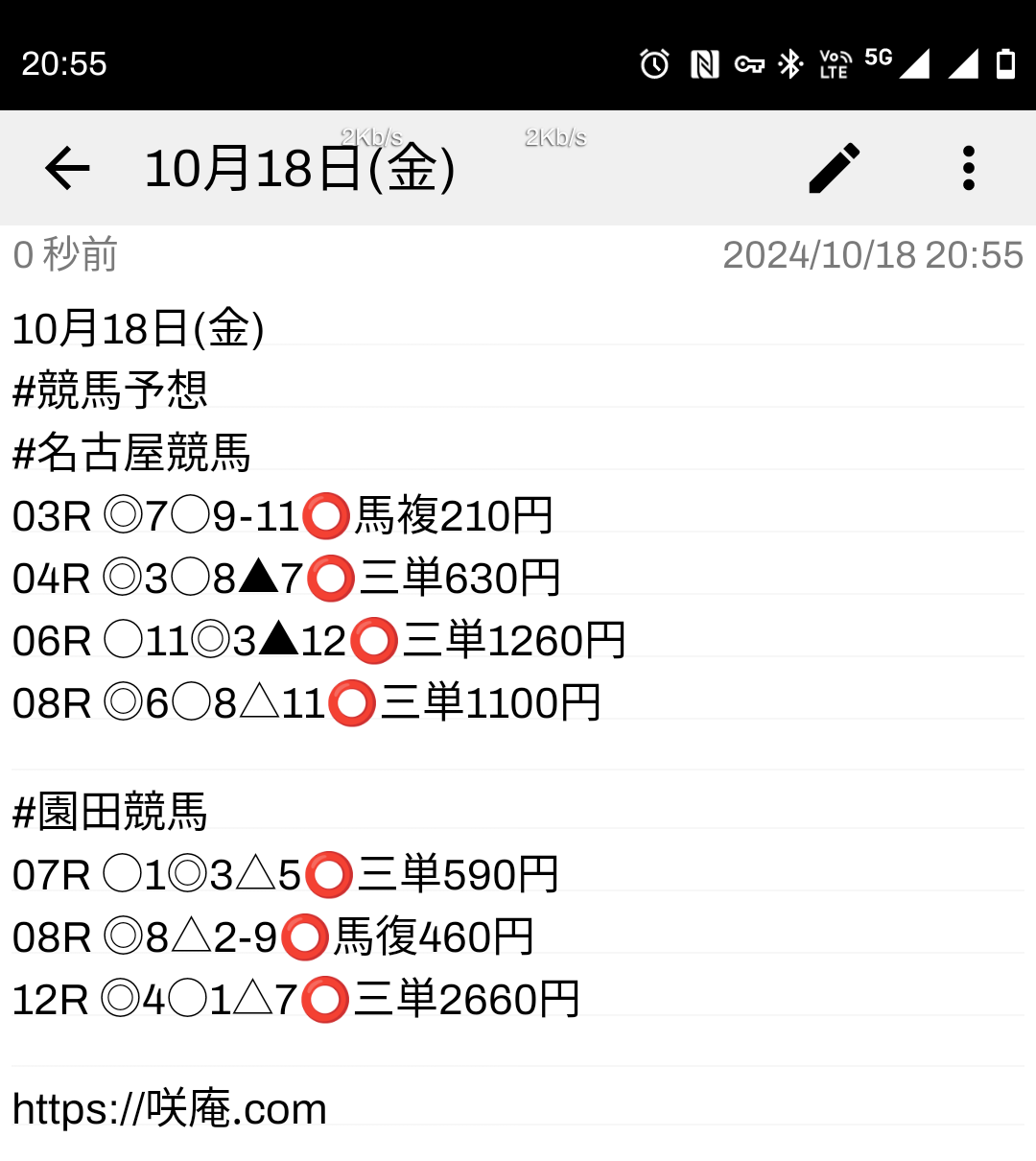The image size is (1036, 1161).
Task: Go back from the 10月18日(金) note
Action: tap(67, 169)
